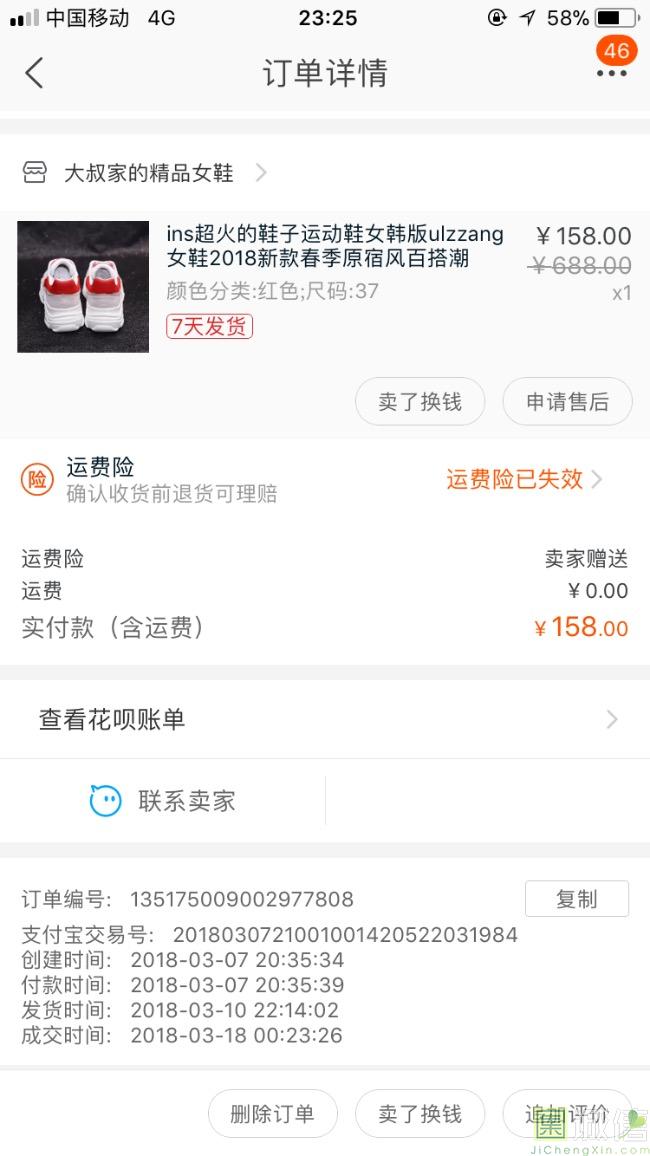Image resolution: width=650 pixels, height=1156 pixels.
Task: Copy the order number with 复制
Action: (576, 899)
